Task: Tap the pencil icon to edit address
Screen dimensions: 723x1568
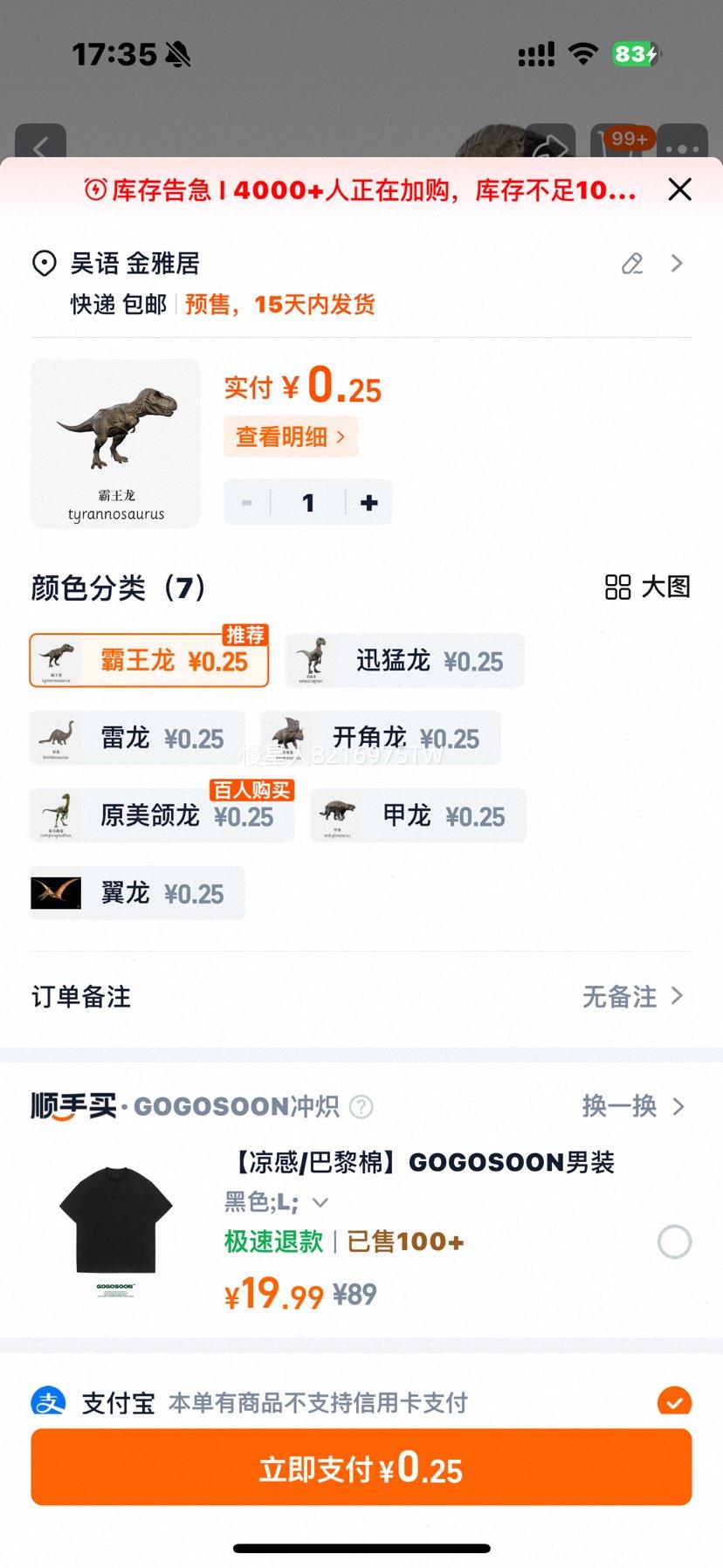Action: pyautogui.click(x=632, y=264)
